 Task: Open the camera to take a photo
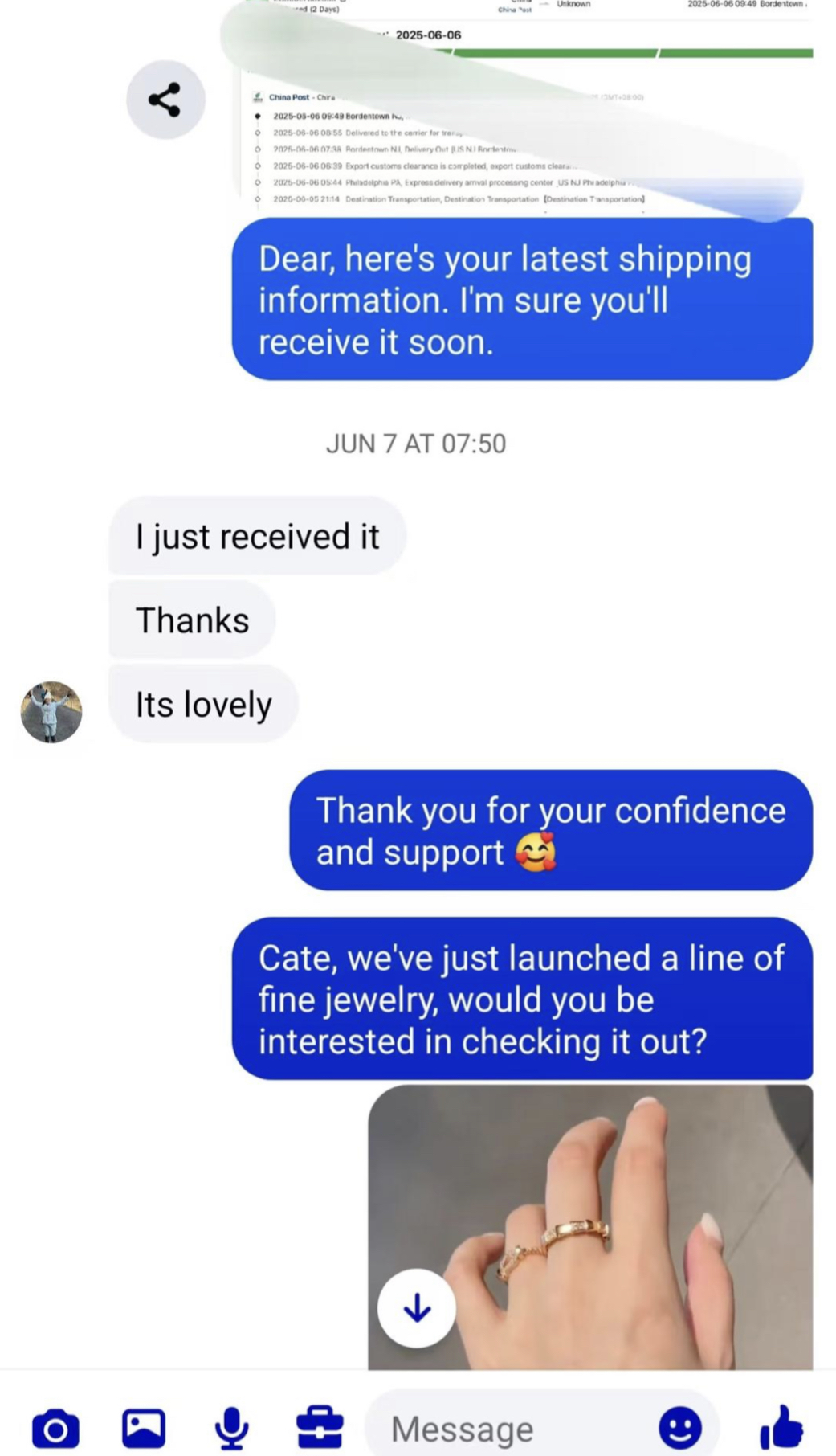click(55, 1429)
